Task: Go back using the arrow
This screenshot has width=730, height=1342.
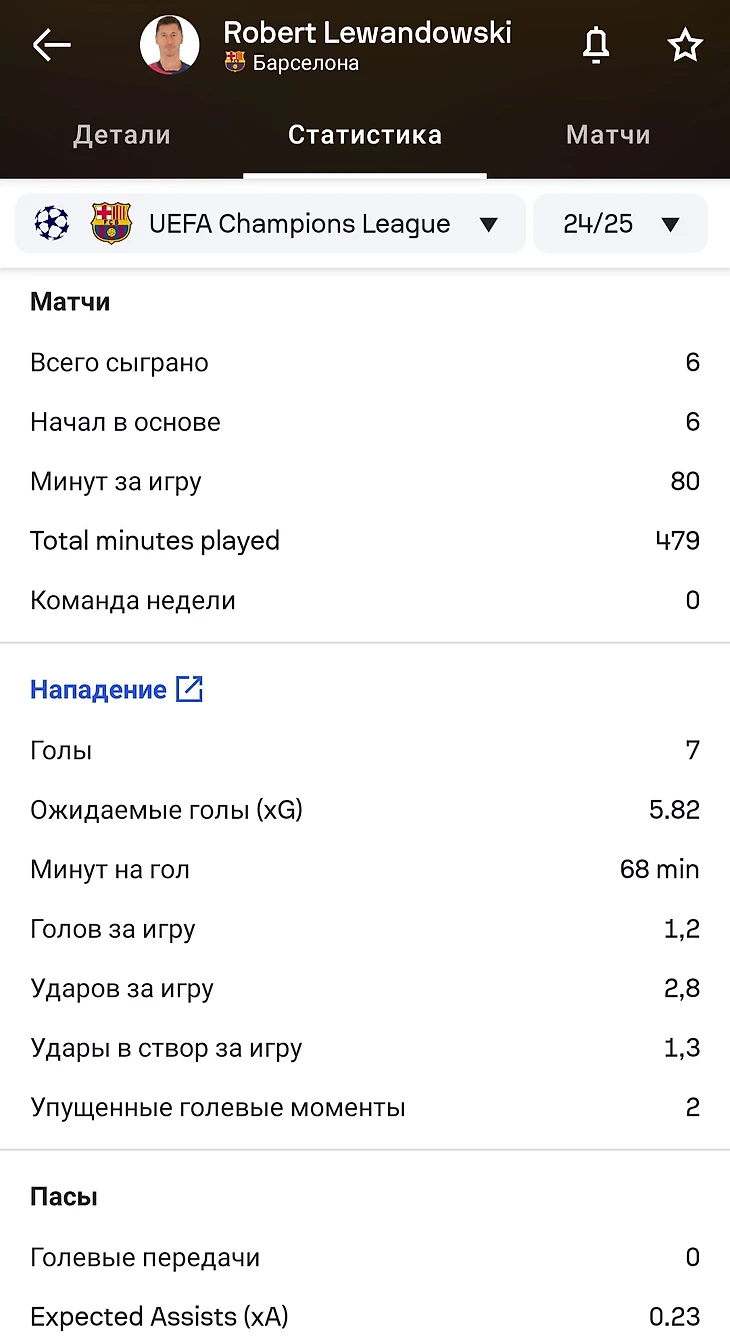Action: pos(51,45)
